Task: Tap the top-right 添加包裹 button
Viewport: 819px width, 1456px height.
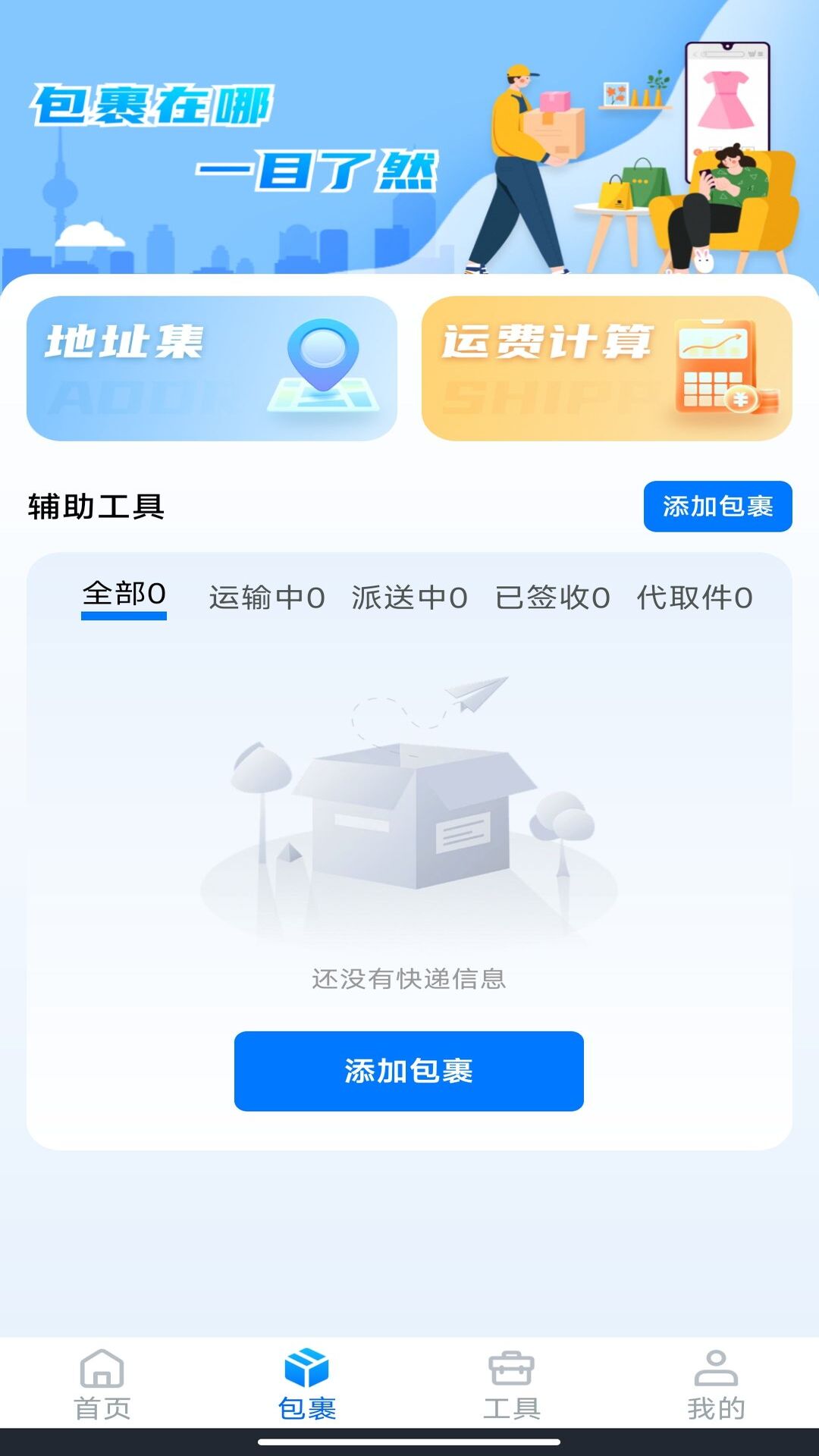Action: pyautogui.click(x=717, y=507)
